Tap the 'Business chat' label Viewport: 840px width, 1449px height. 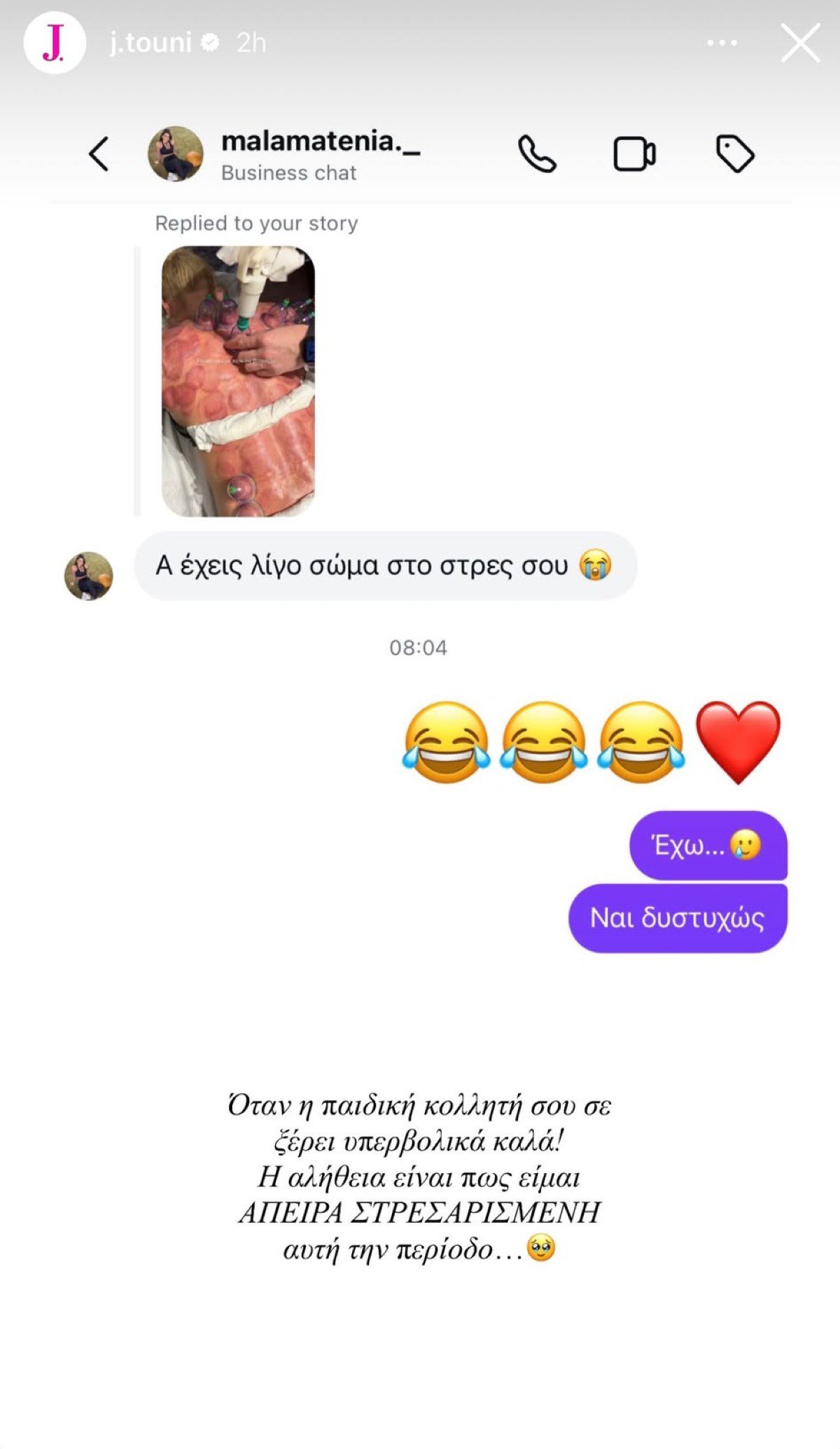pos(288,173)
